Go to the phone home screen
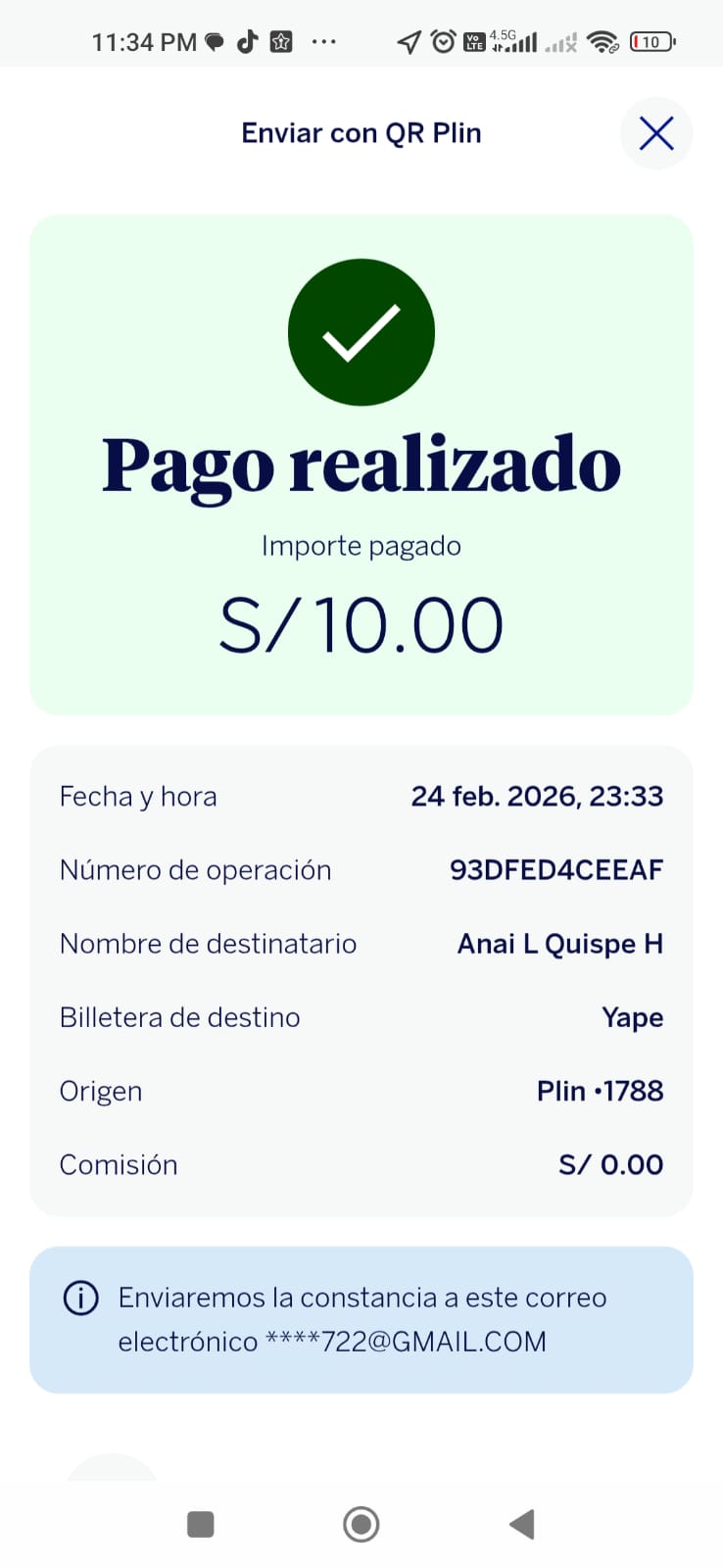This screenshot has height=1568, width=723. click(x=361, y=1524)
